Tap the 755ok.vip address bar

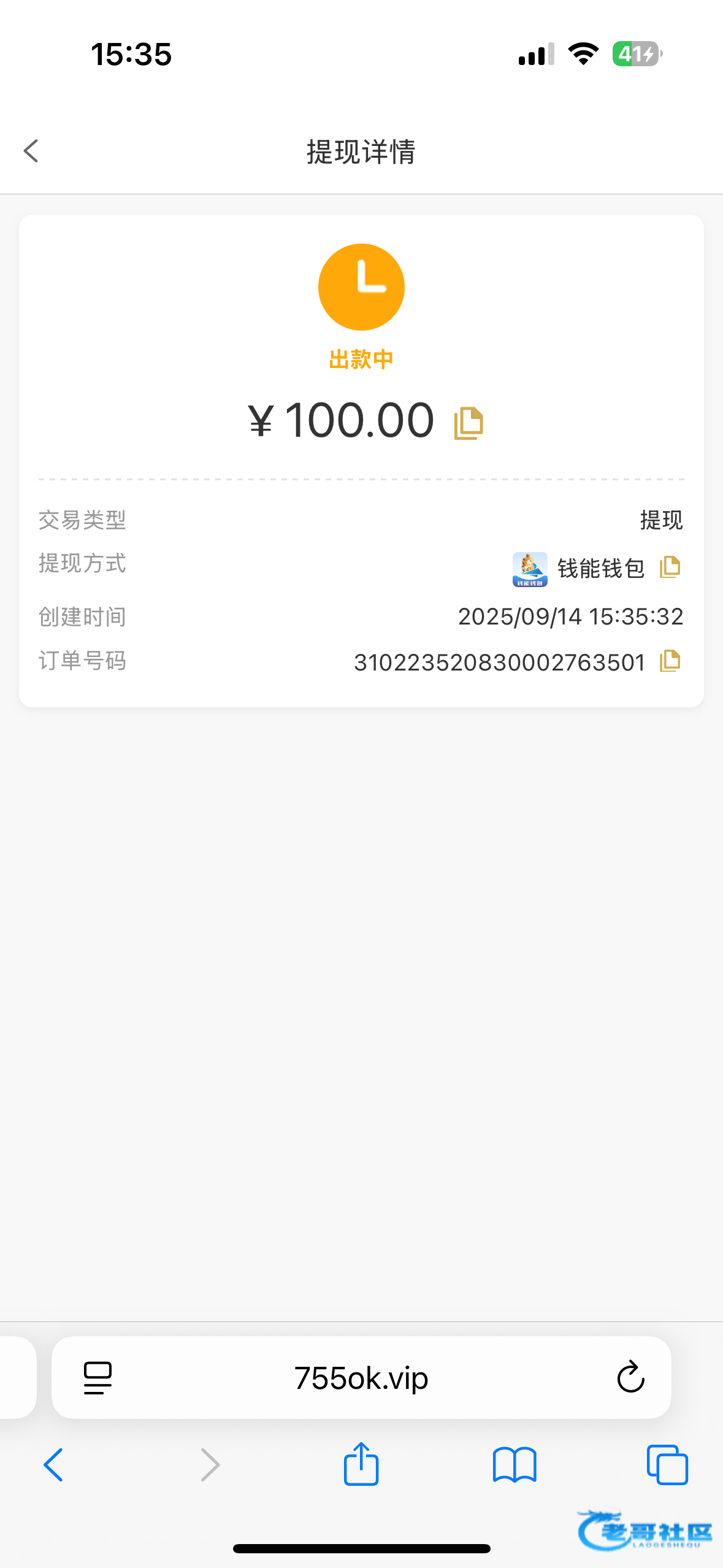click(361, 1378)
